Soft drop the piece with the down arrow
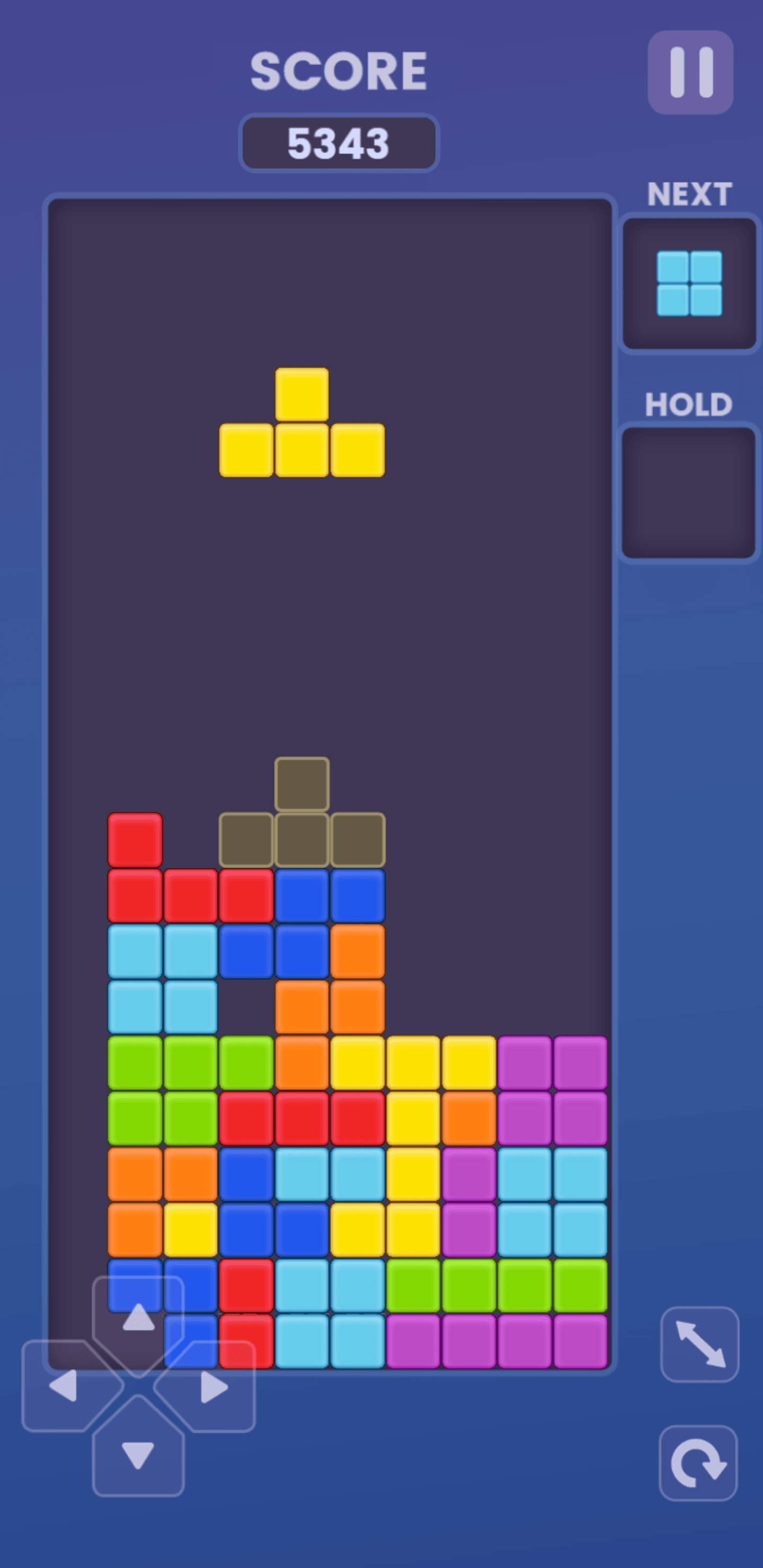This screenshot has height=1568, width=763. tap(138, 1455)
